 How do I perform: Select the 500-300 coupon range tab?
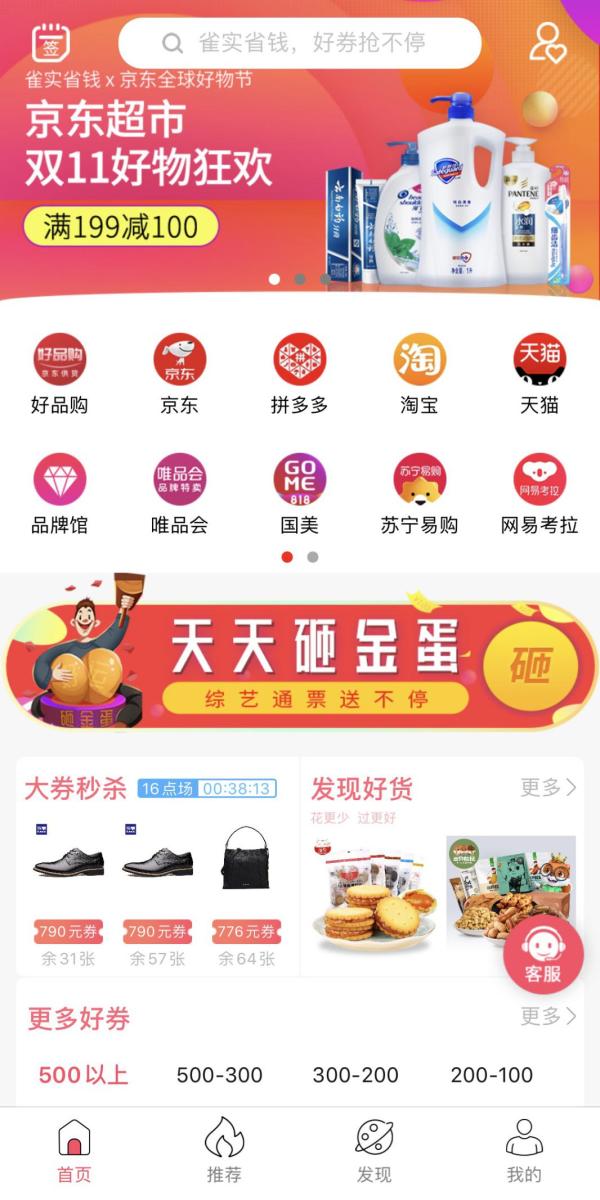pyautogui.click(x=219, y=1075)
